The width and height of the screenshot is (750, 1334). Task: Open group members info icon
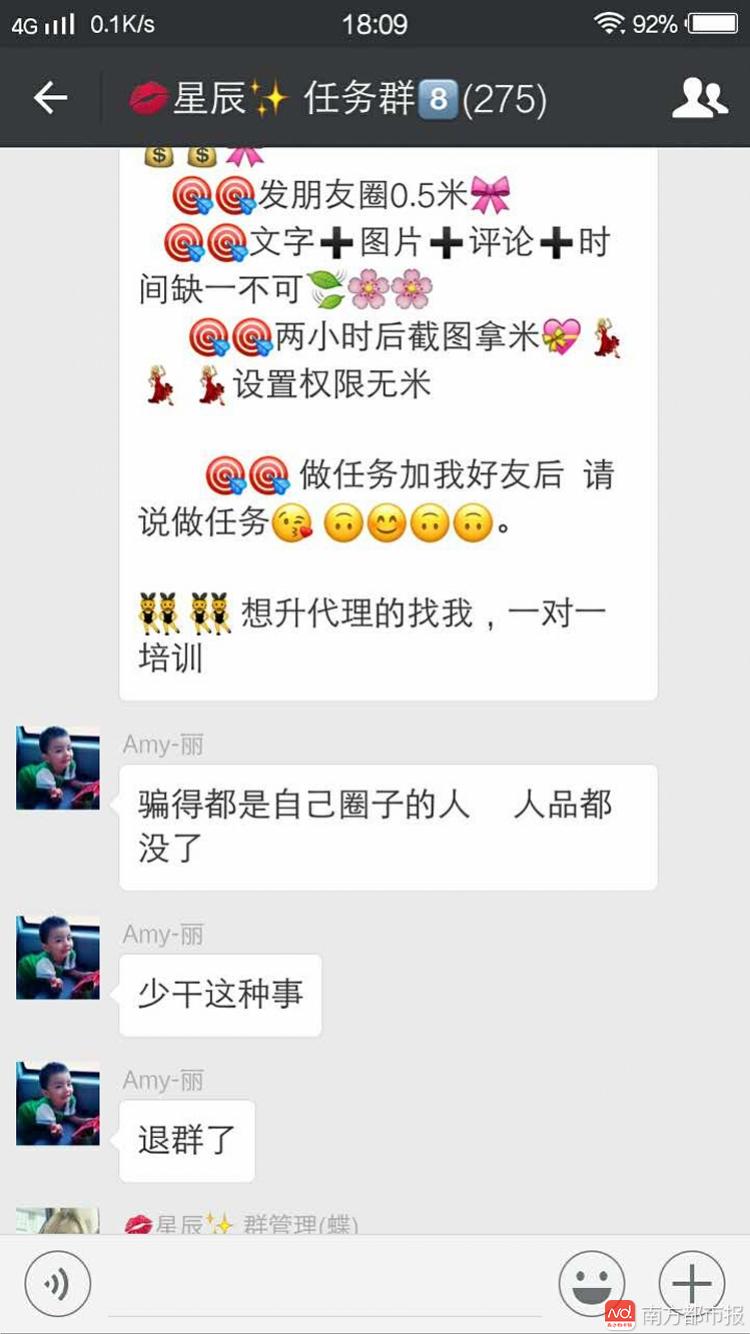(x=699, y=98)
